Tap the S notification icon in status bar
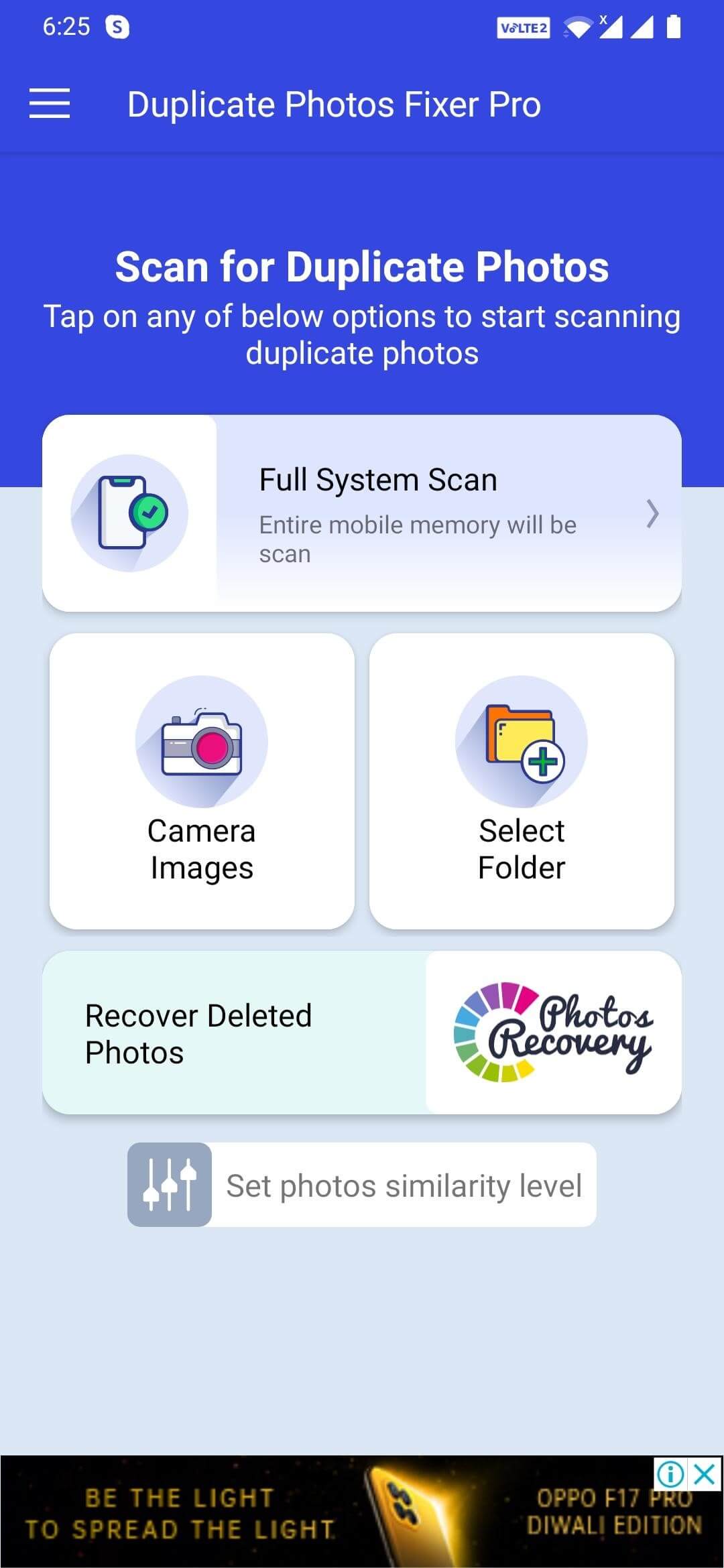 [117, 27]
